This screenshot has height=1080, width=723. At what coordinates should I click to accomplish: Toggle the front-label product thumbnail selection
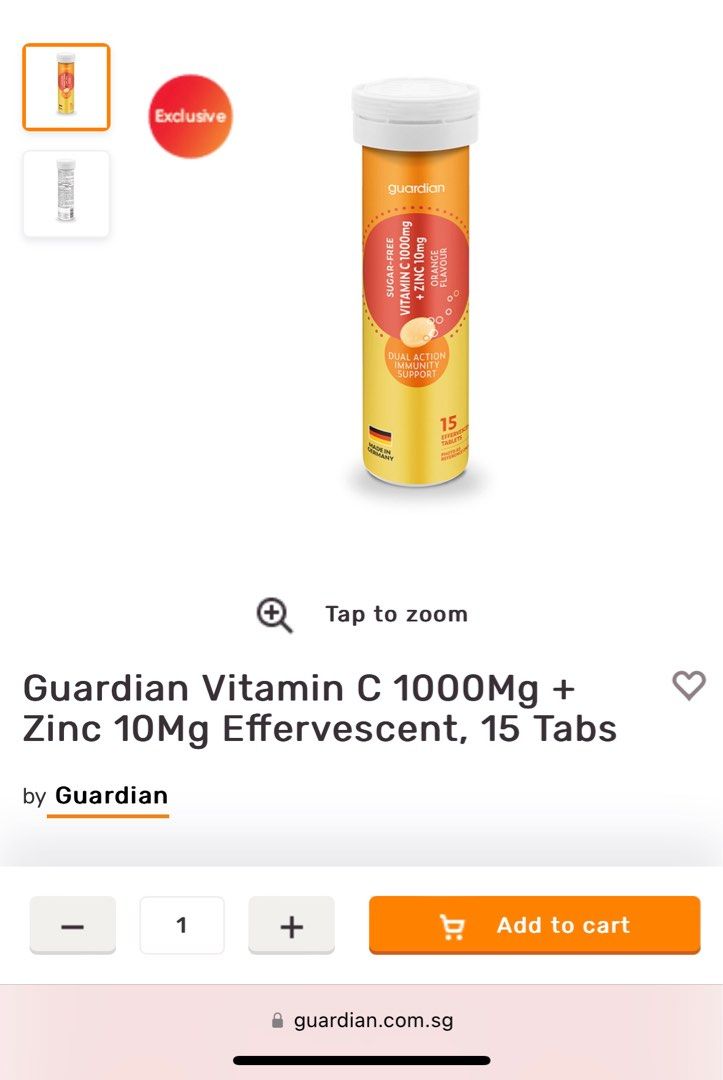[x=66, y=87]
